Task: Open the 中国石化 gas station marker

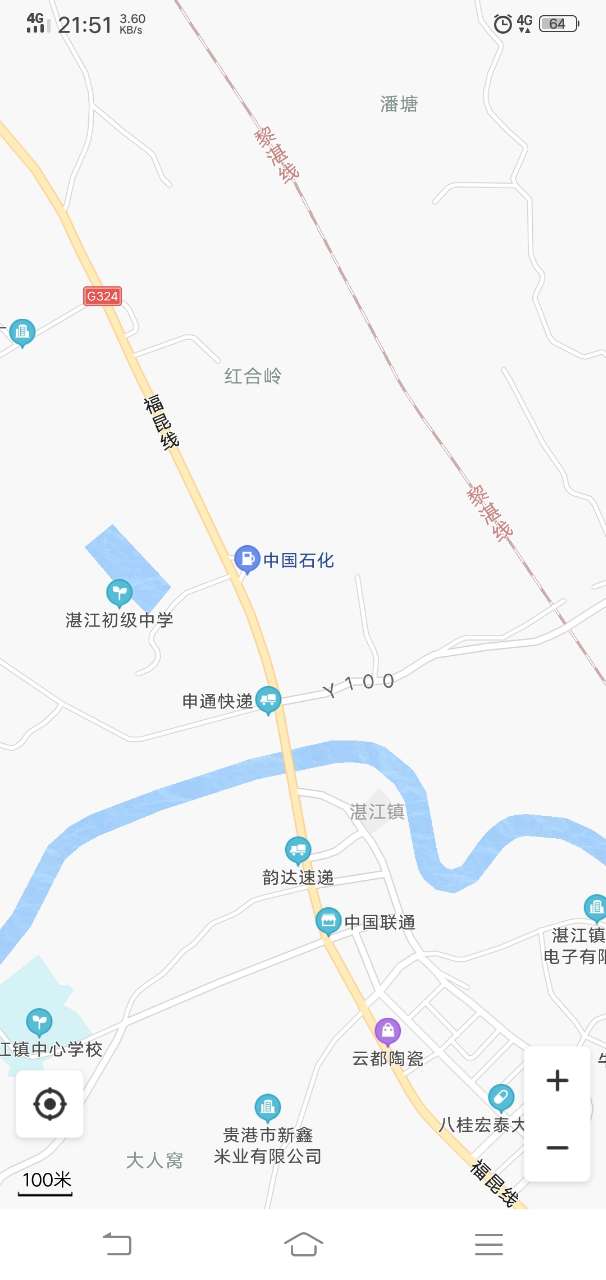Action: [246, 559]
